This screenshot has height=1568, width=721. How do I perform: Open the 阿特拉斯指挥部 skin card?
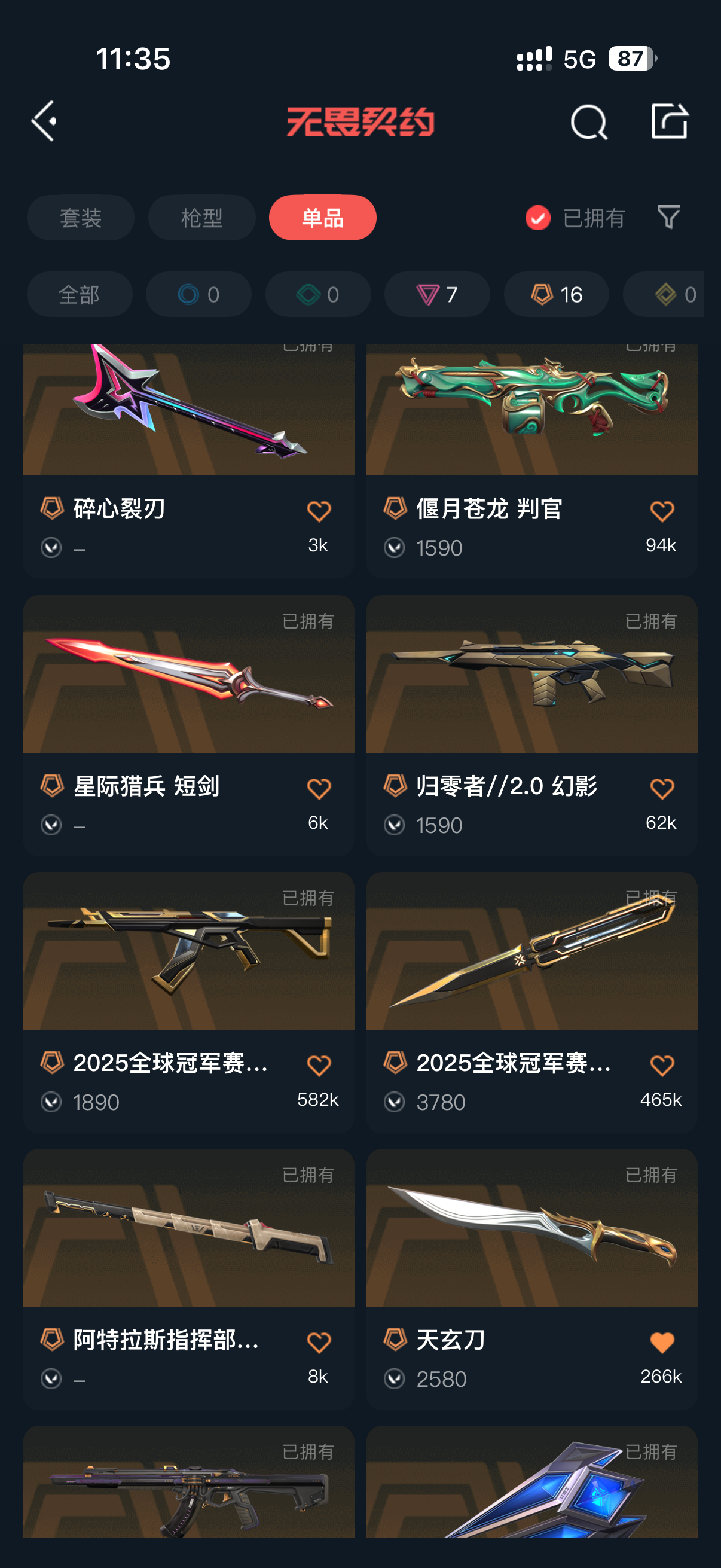tap(188, 1279)
